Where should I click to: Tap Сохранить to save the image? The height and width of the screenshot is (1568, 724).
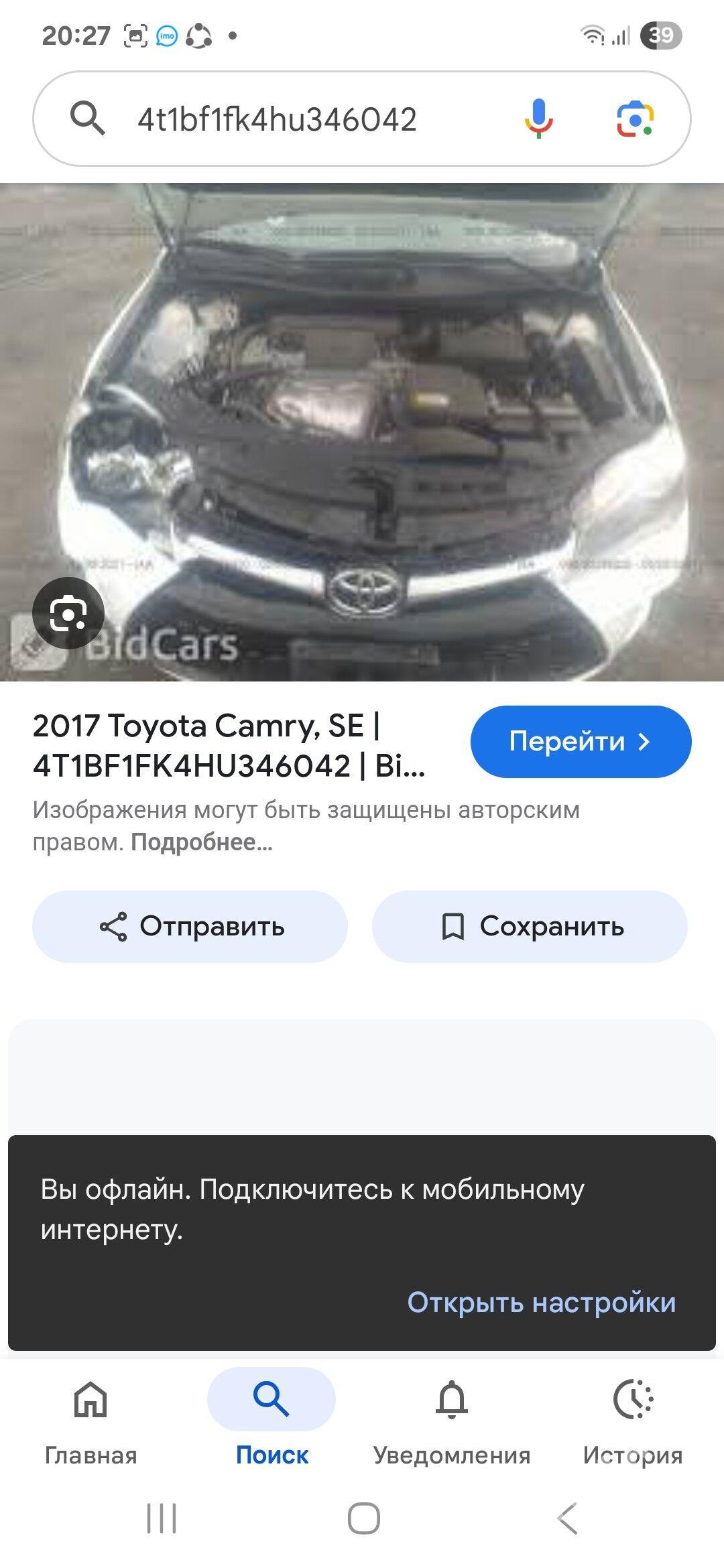(x=529, y=926)
